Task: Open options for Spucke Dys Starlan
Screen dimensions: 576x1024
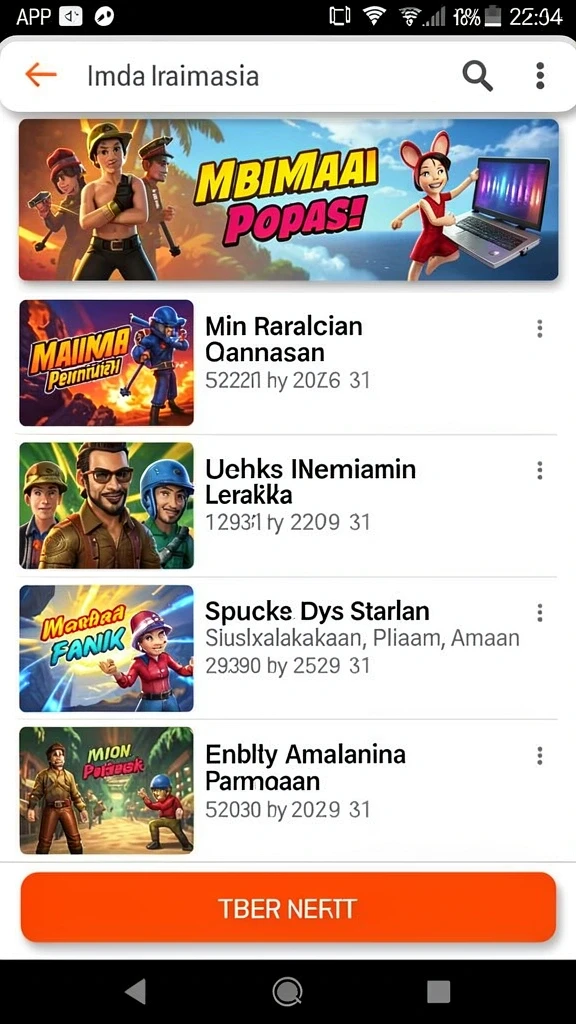Action: coord(539,613)
